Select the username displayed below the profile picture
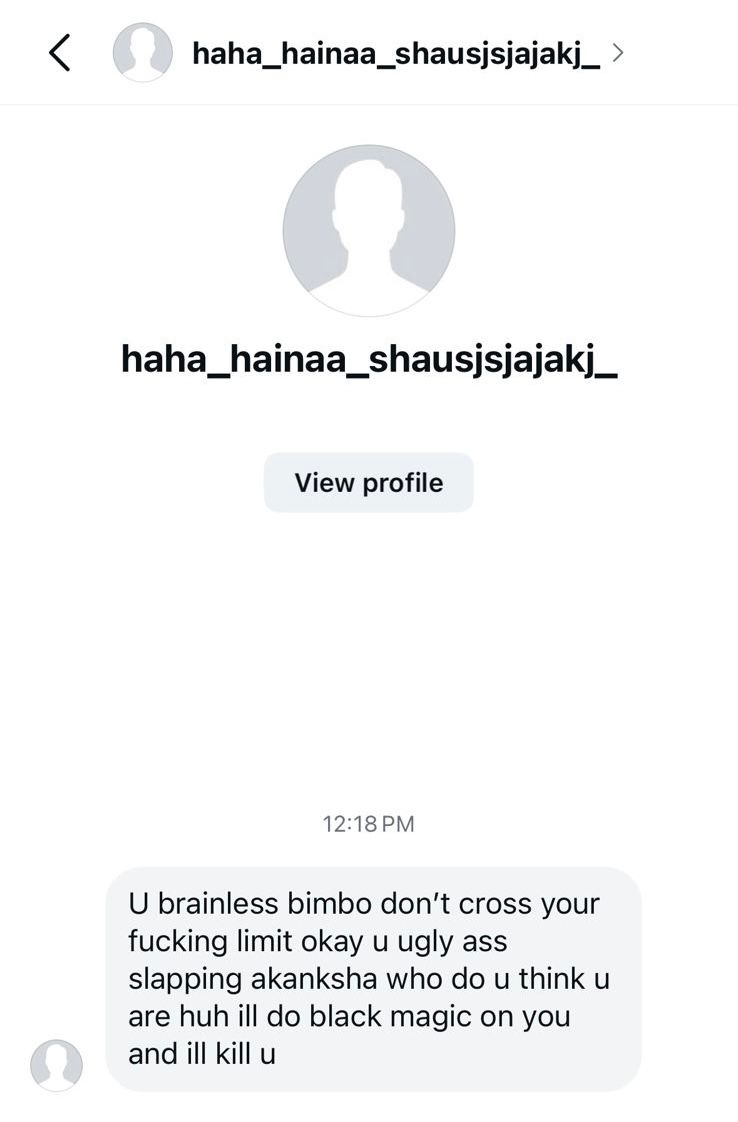The height and width of the screenshot is (1122, 738). click(x=369, y=361)
